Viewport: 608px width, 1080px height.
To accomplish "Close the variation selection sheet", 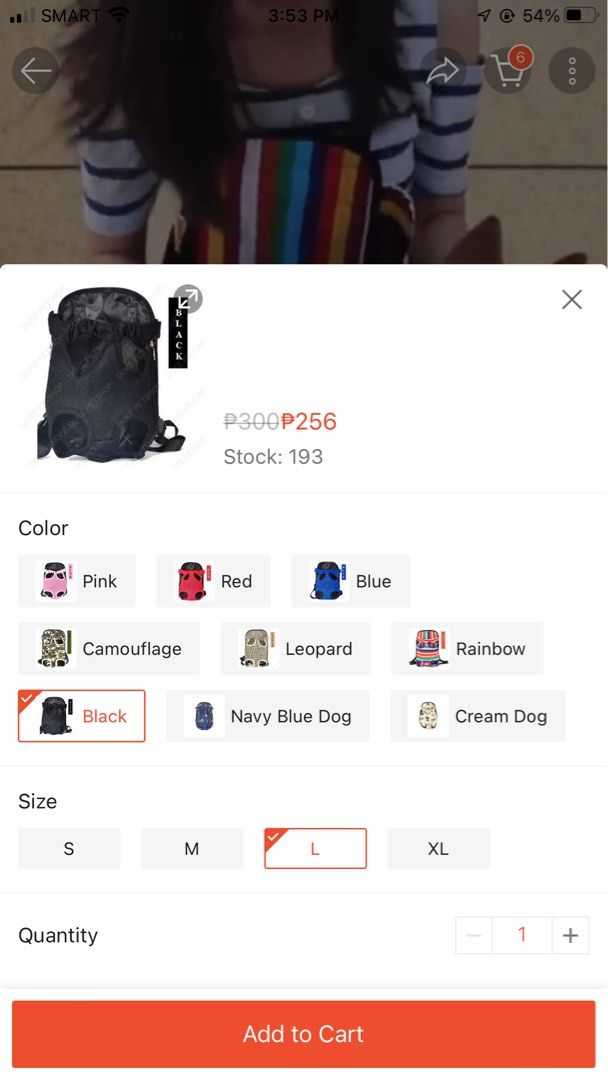I will click(x=571, y=299).
